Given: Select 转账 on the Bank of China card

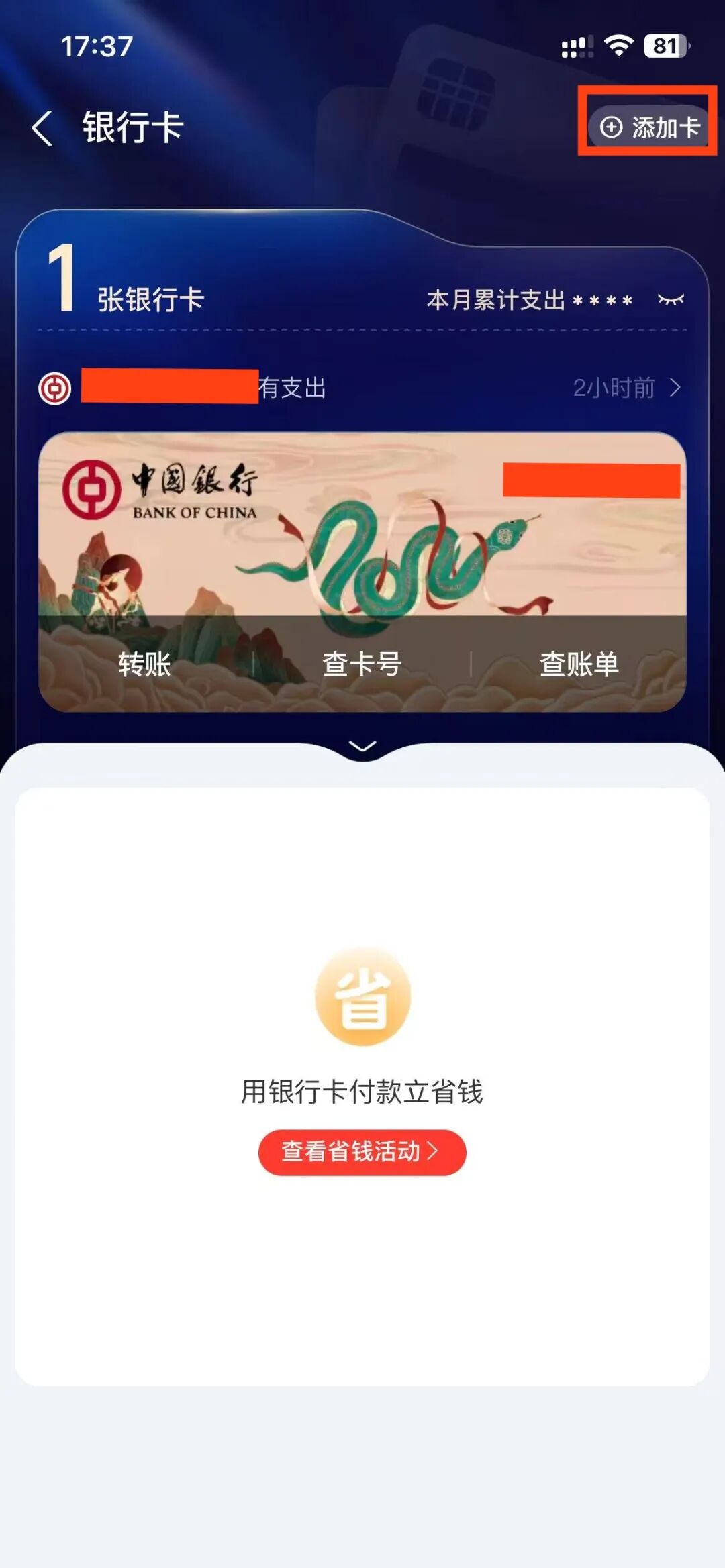Looking at the screenshot, I should (x=144, y=664).
